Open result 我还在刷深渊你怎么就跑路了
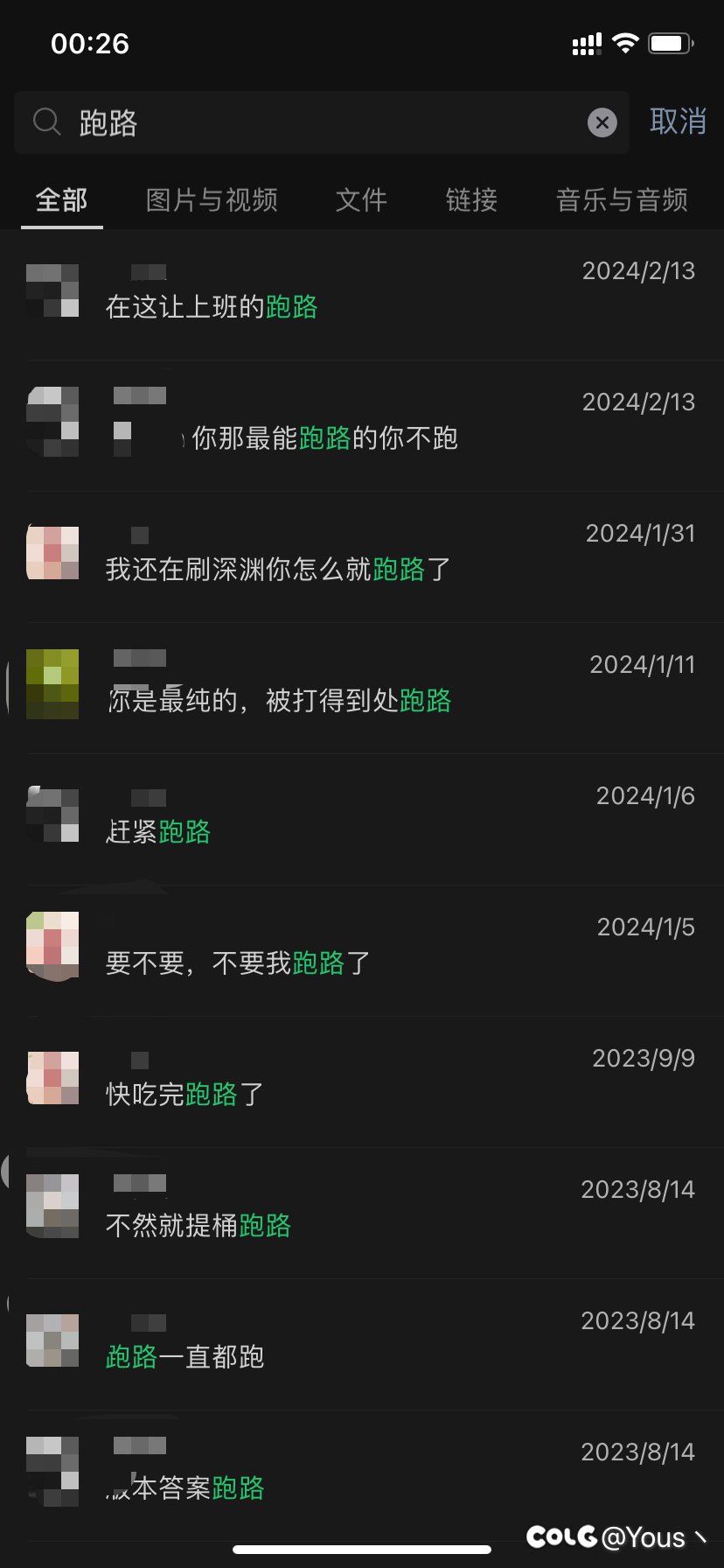The width and height of the screenshot is (724, 1568). click(x=362, y=556)
